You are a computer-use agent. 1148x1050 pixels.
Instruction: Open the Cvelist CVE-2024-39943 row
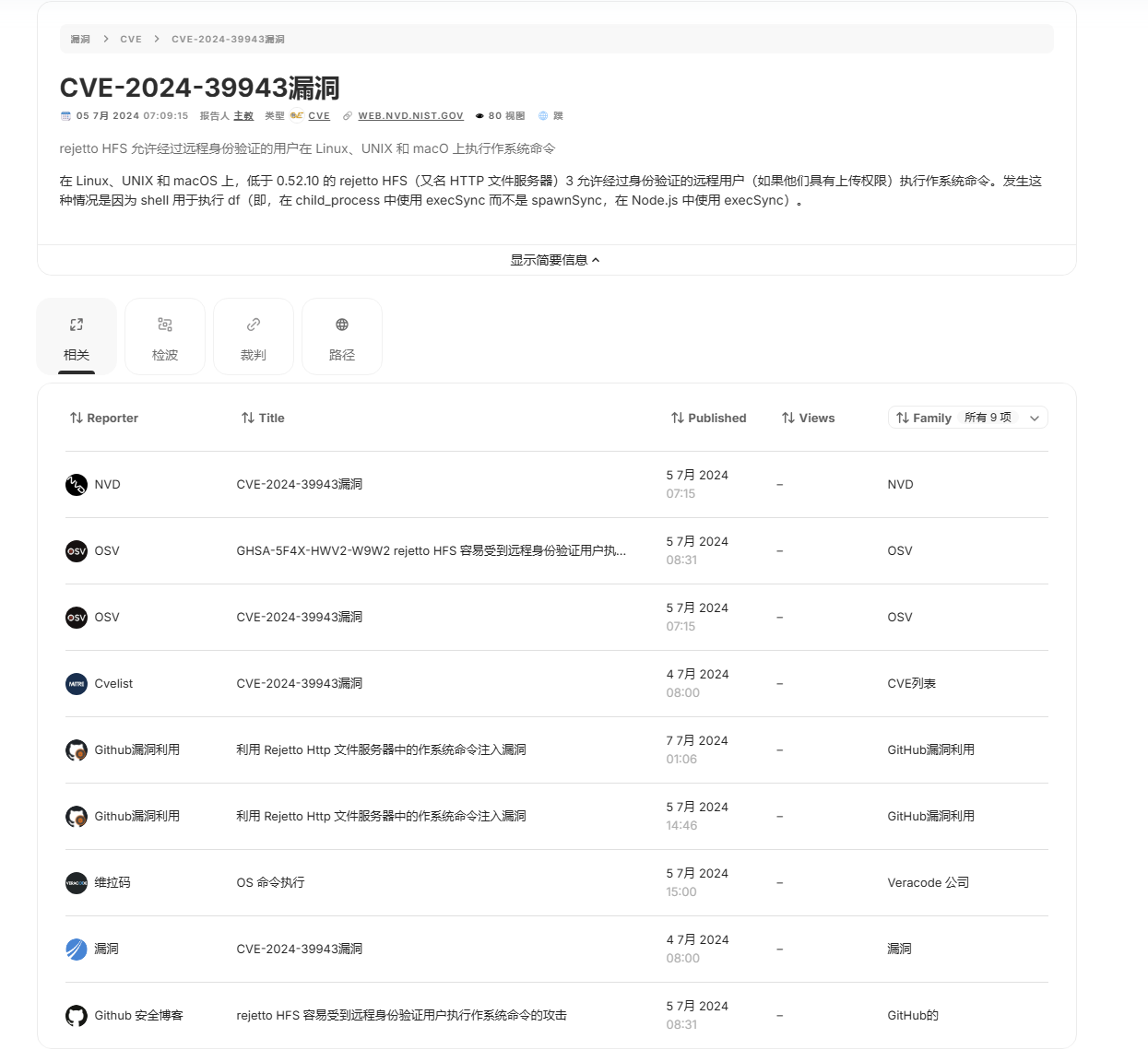(x=299, y=683)
